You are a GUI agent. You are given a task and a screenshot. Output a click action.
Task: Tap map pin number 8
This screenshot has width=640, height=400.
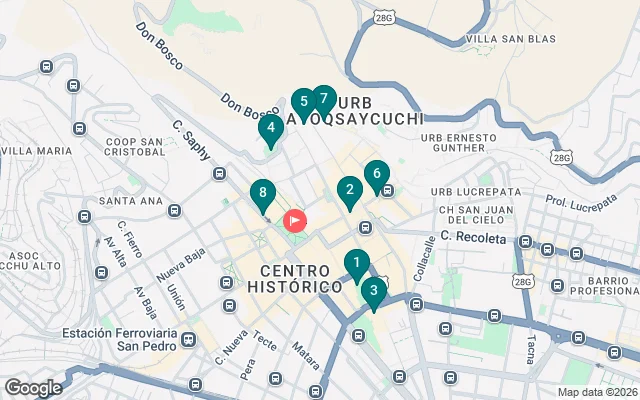tap(262, 194)
